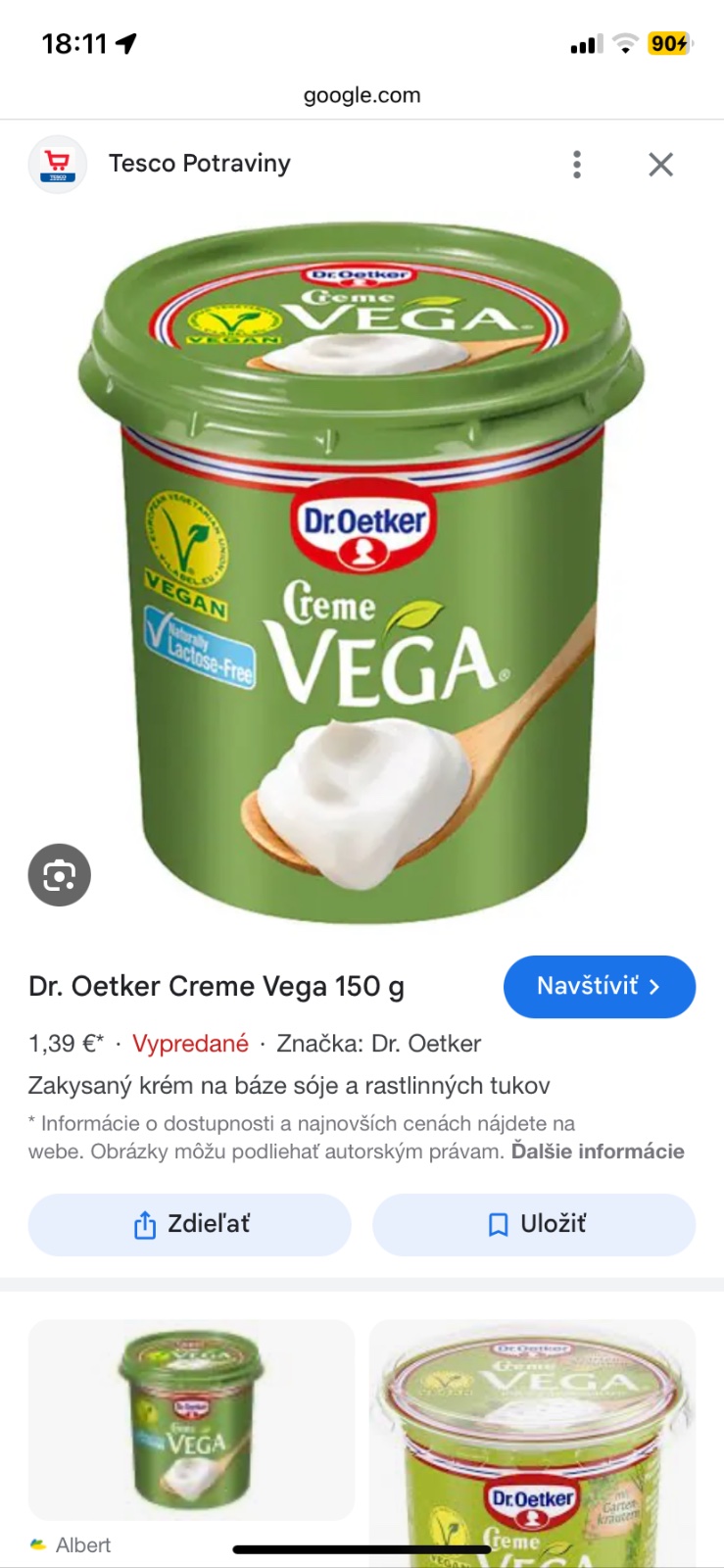Open the Albert Creme Vega result
Screen dimensions: 724x1568
point(191,1419)
